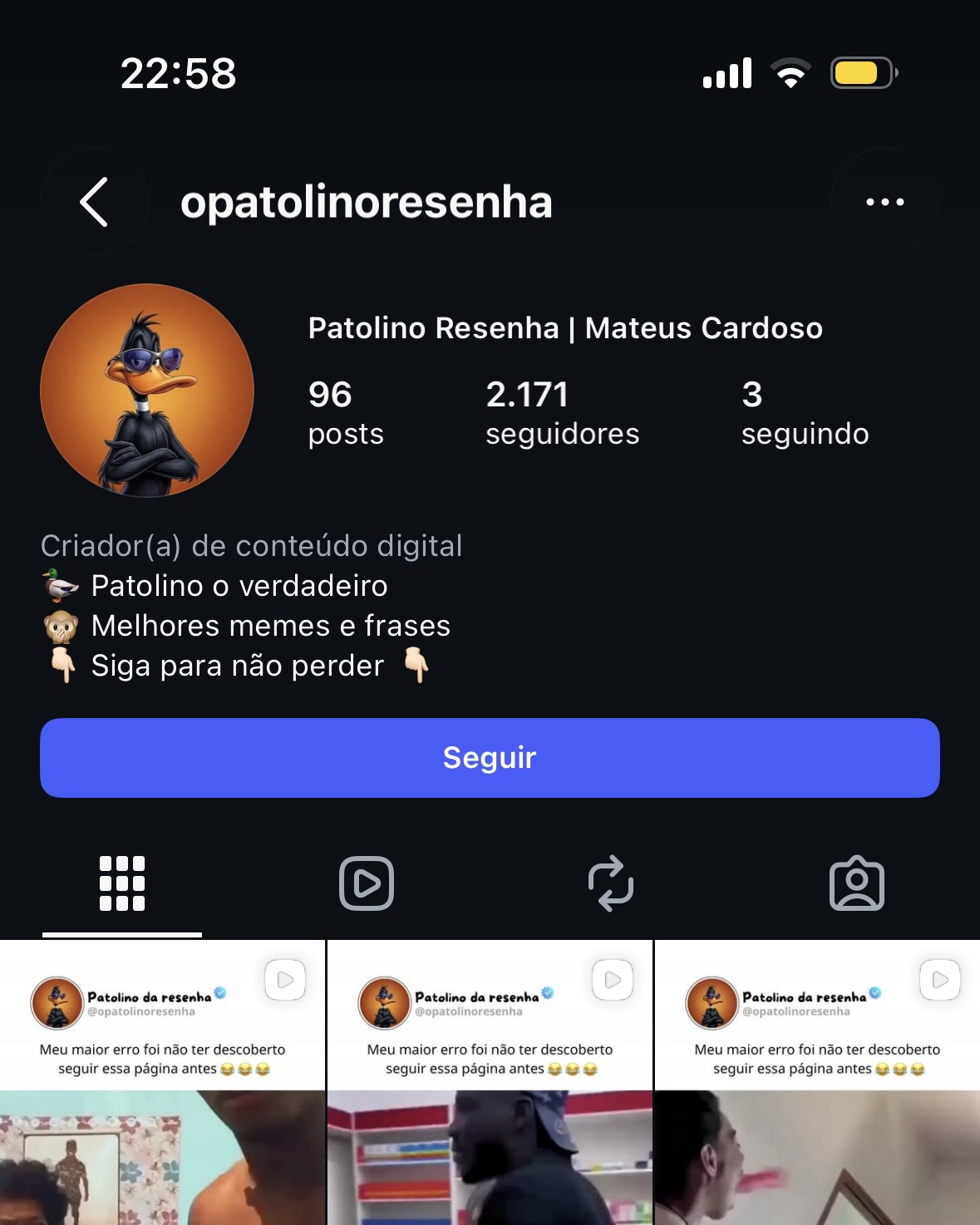Follow the account with the Seguir button
The image size is (980, 1225).
pos(490,758)
